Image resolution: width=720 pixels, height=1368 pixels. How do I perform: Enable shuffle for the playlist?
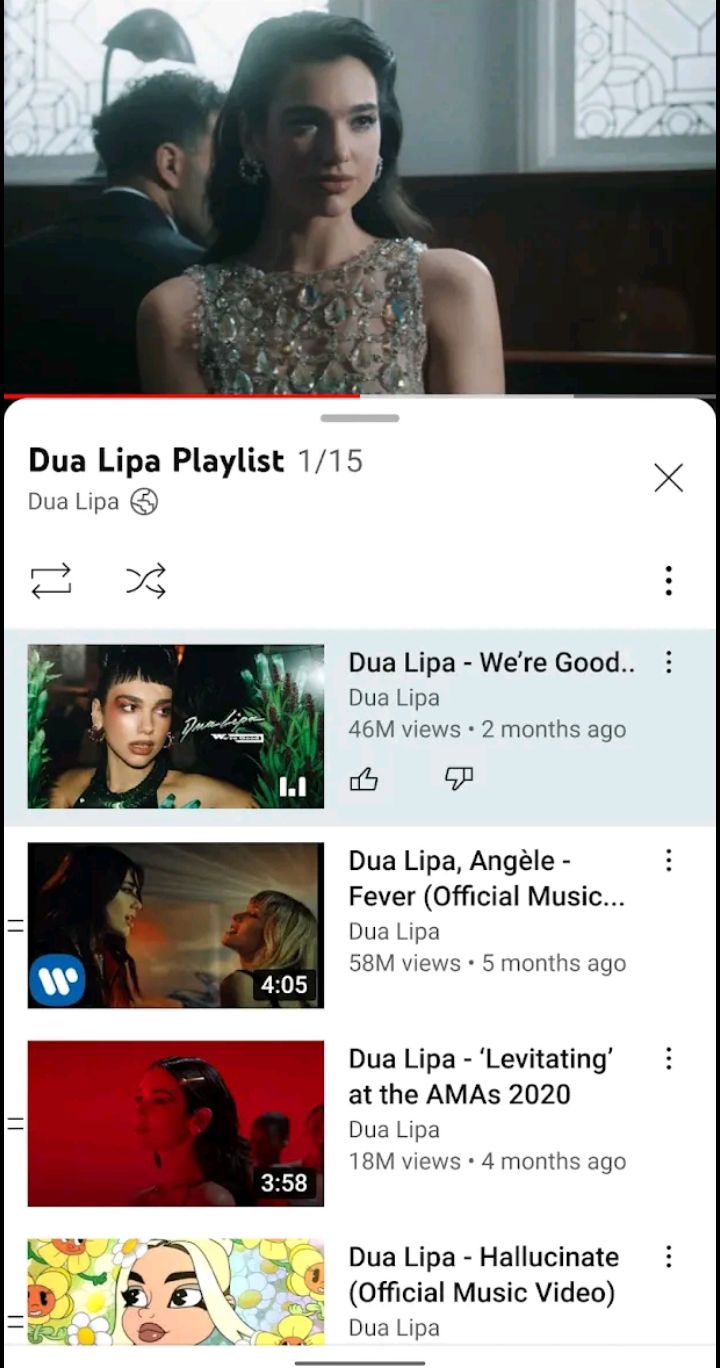pyautogui.click(x=146, y=580)
